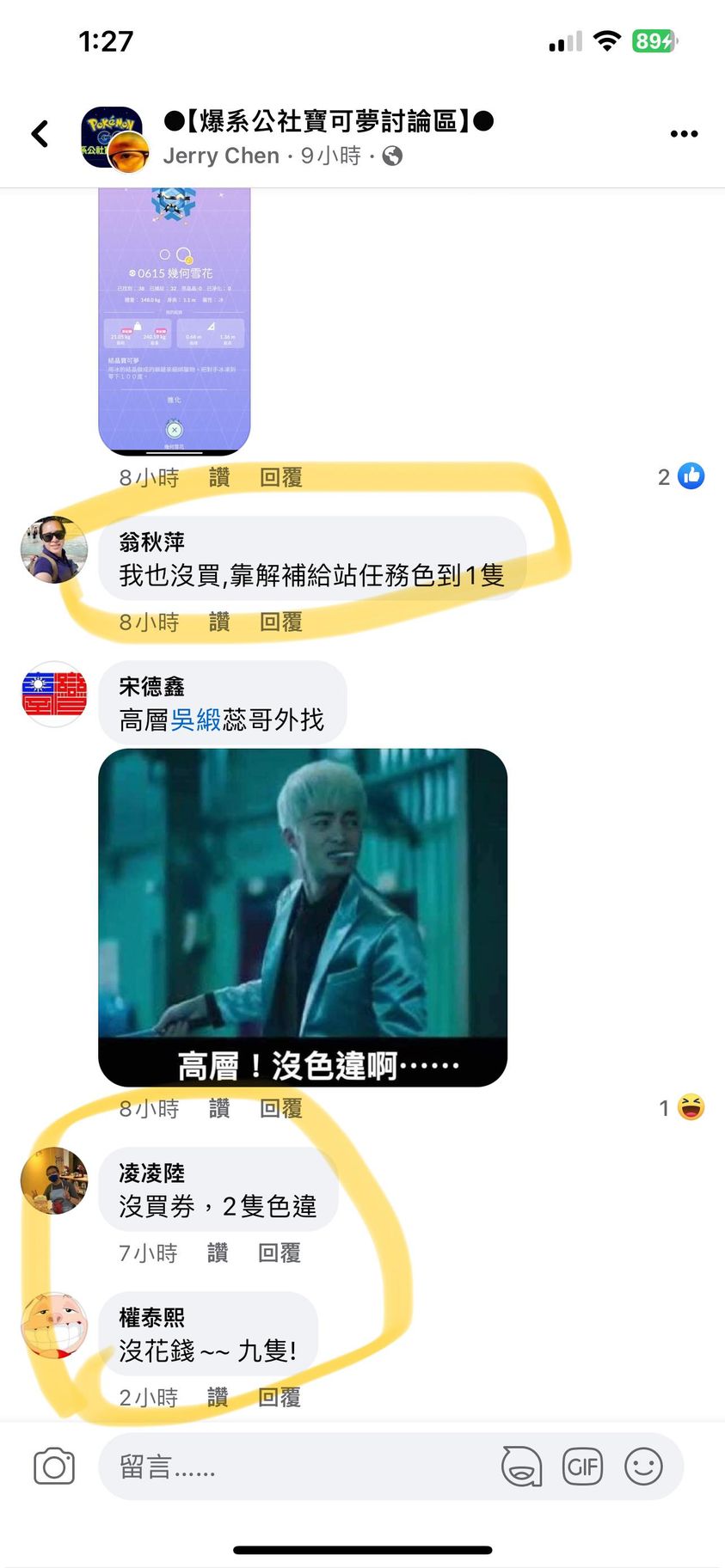Like 翁秋萍's comment
The image size is (725, 1568).
point(219,622)
